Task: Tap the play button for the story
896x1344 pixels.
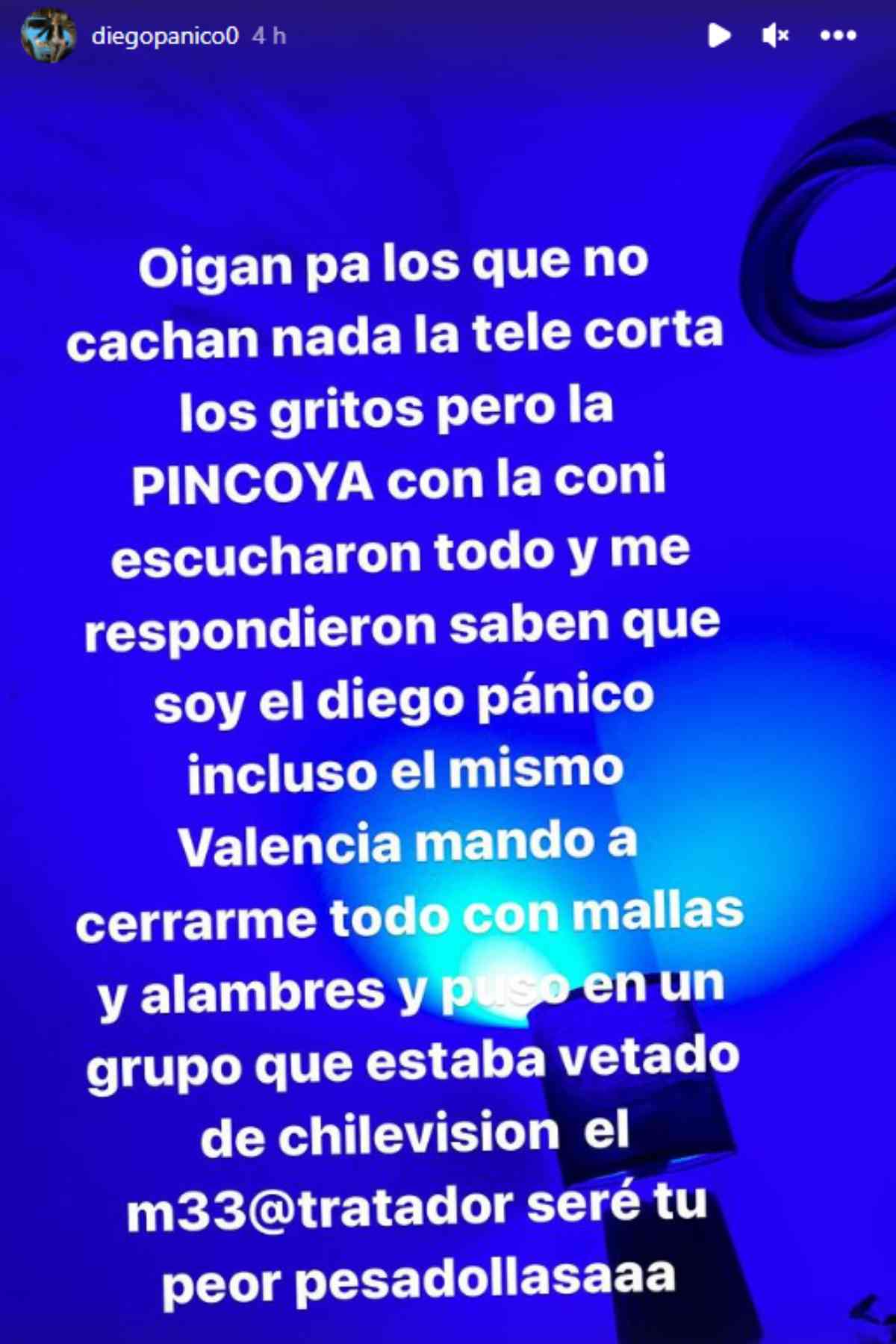Action: coord(718,35)
